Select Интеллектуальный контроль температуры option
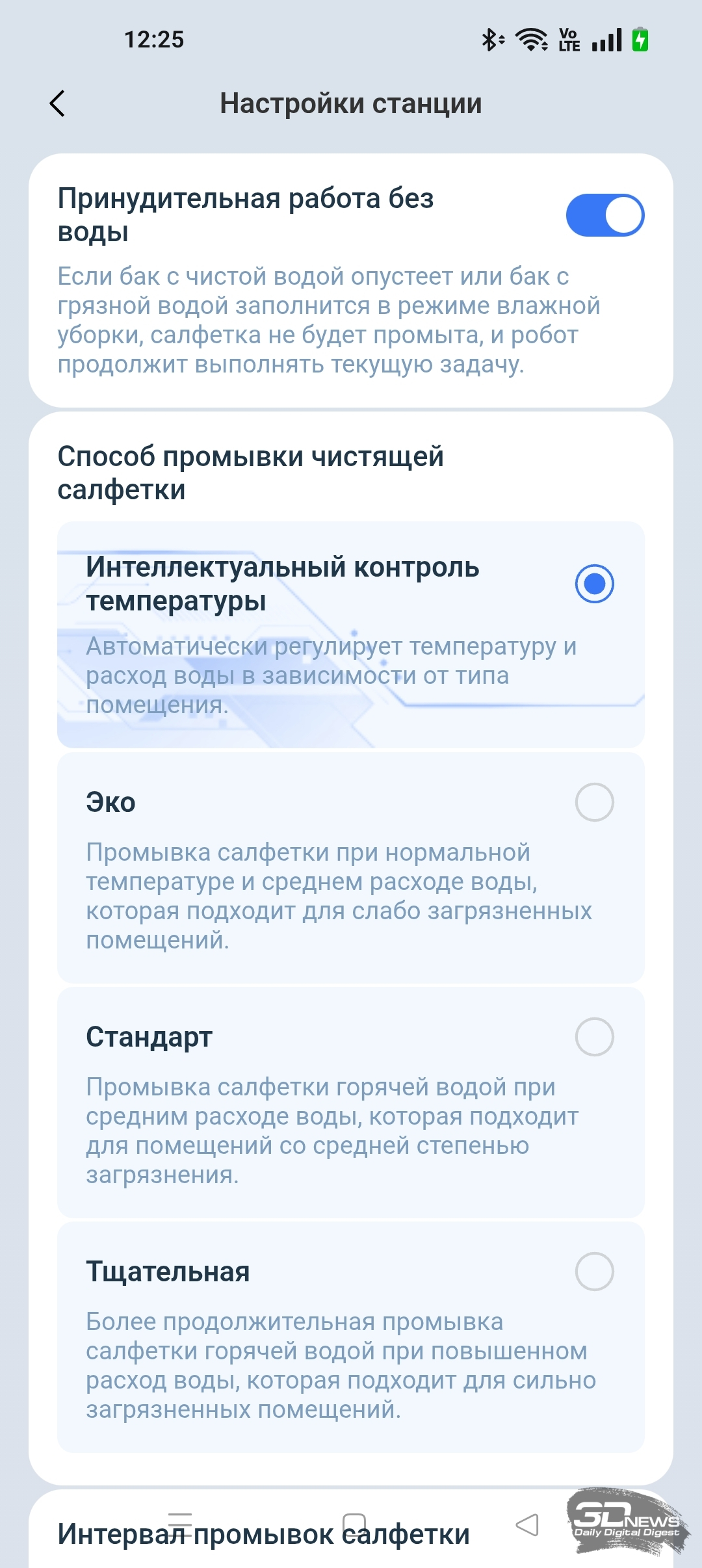 [594, 584]
